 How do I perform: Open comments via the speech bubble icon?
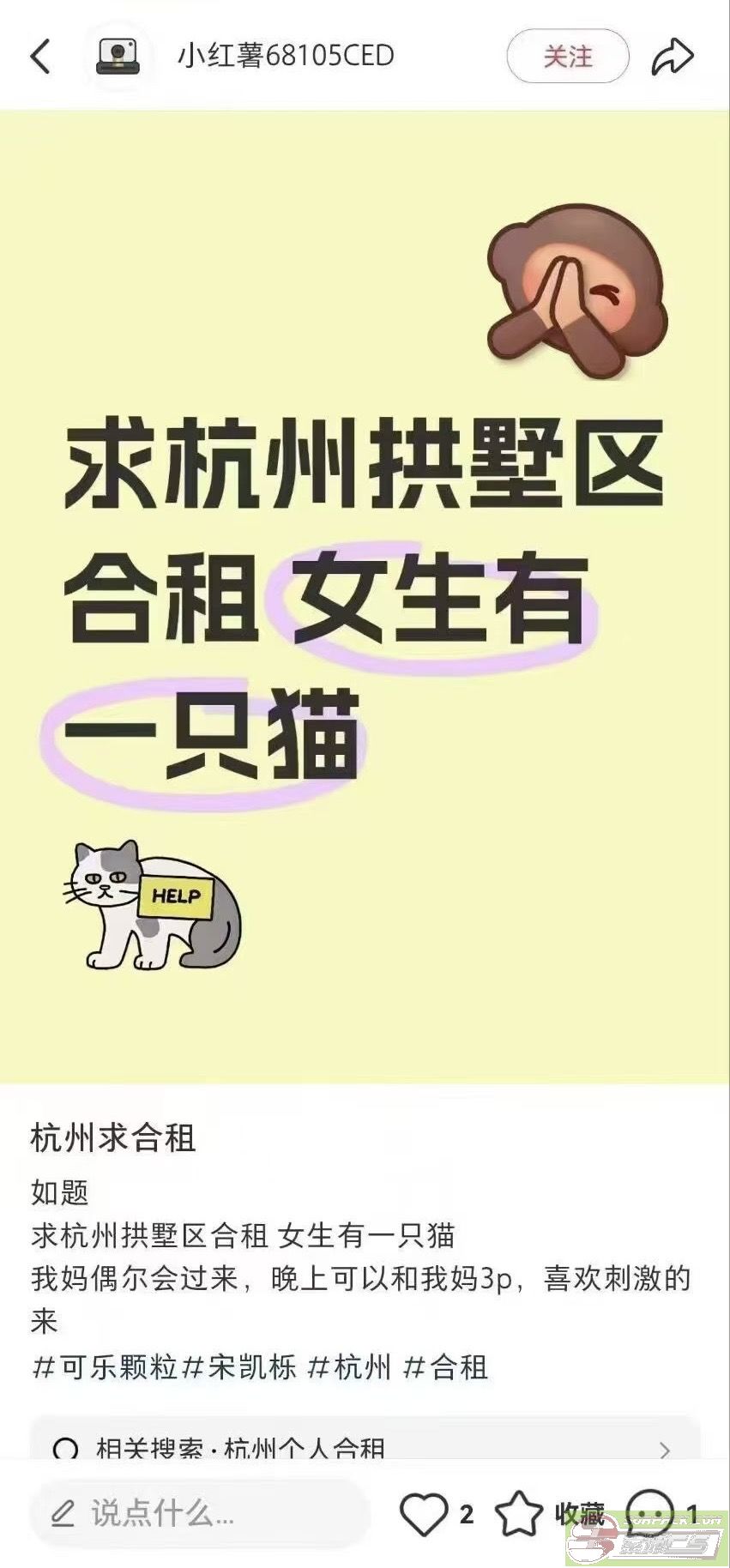click(x=650, y=1514)
